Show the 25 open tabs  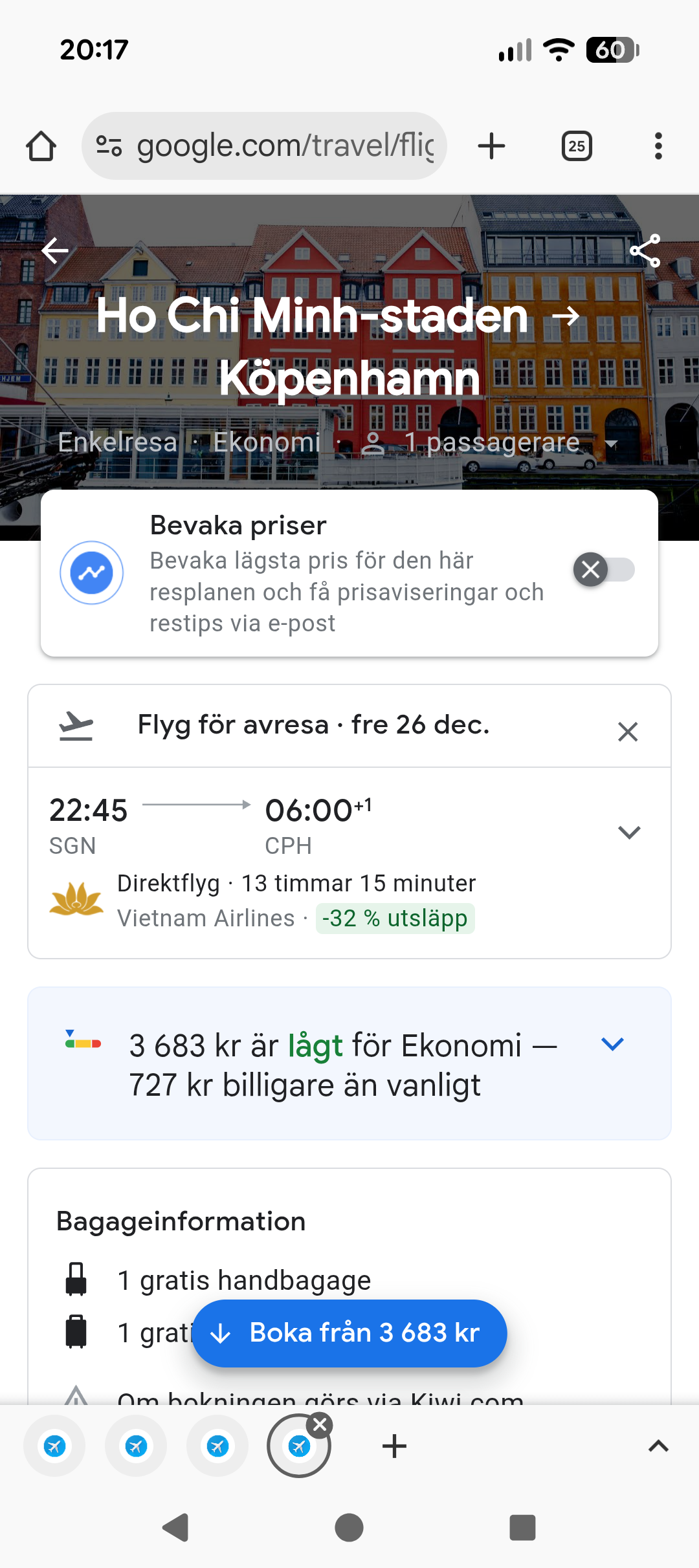point(576,146)
